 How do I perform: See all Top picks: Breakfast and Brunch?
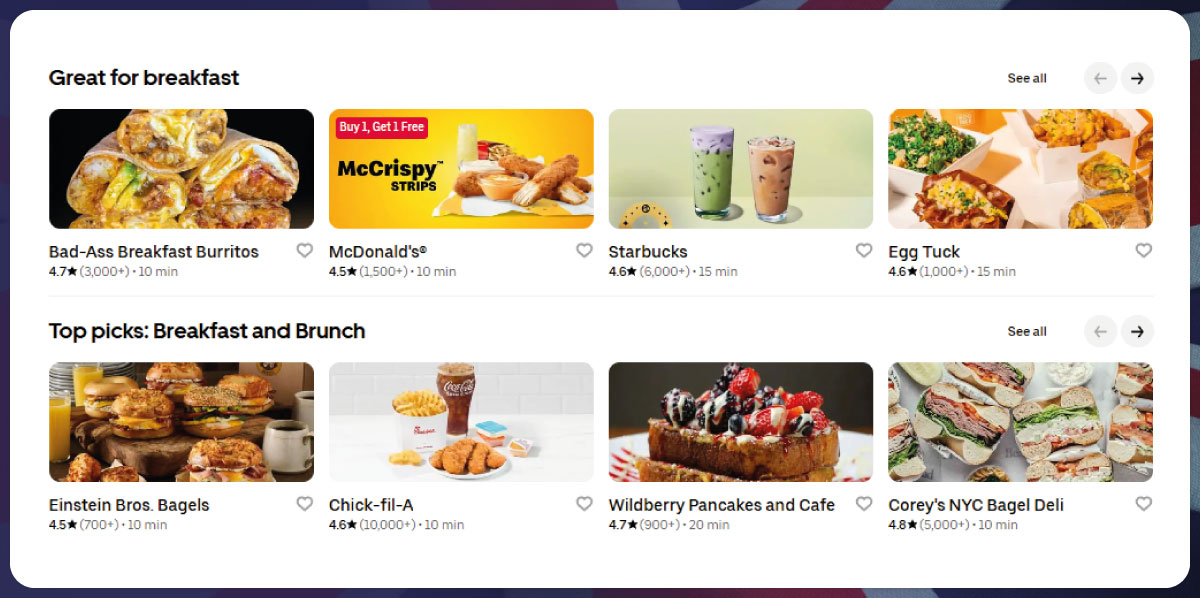click(x=1026, y=331)
